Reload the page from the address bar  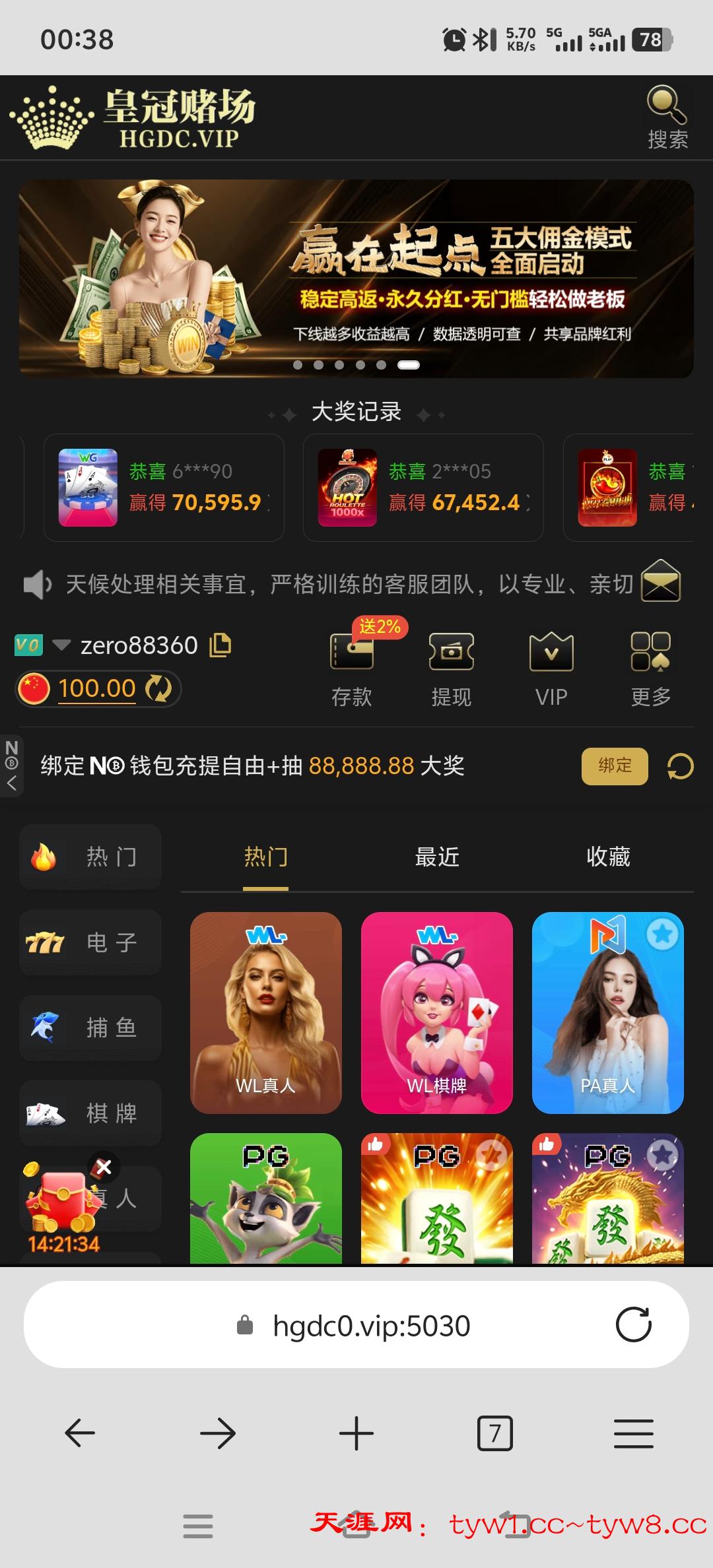pyautogui.click(x=634, y=1324)
